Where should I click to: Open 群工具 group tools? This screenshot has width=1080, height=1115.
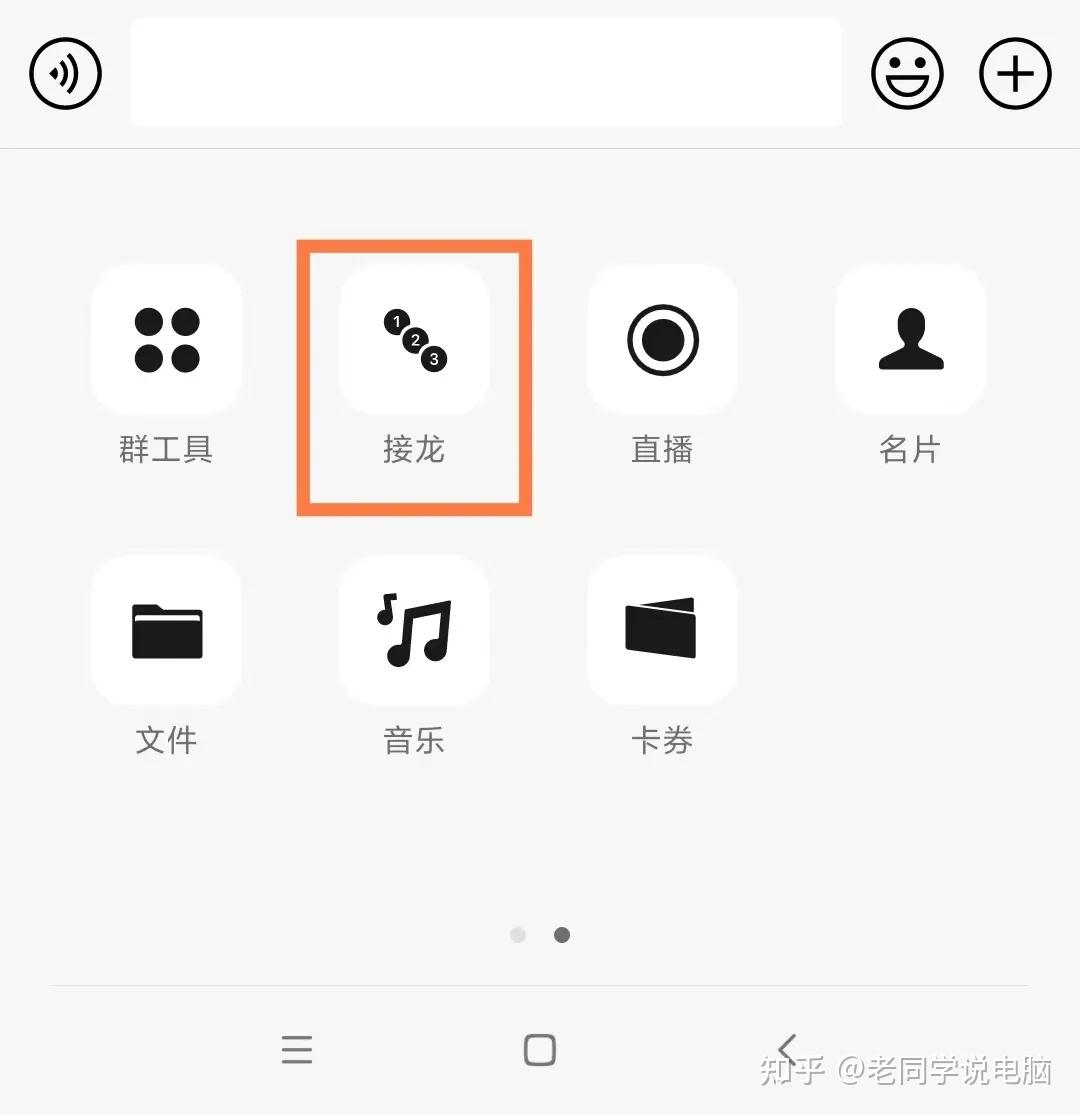point(166,340)
